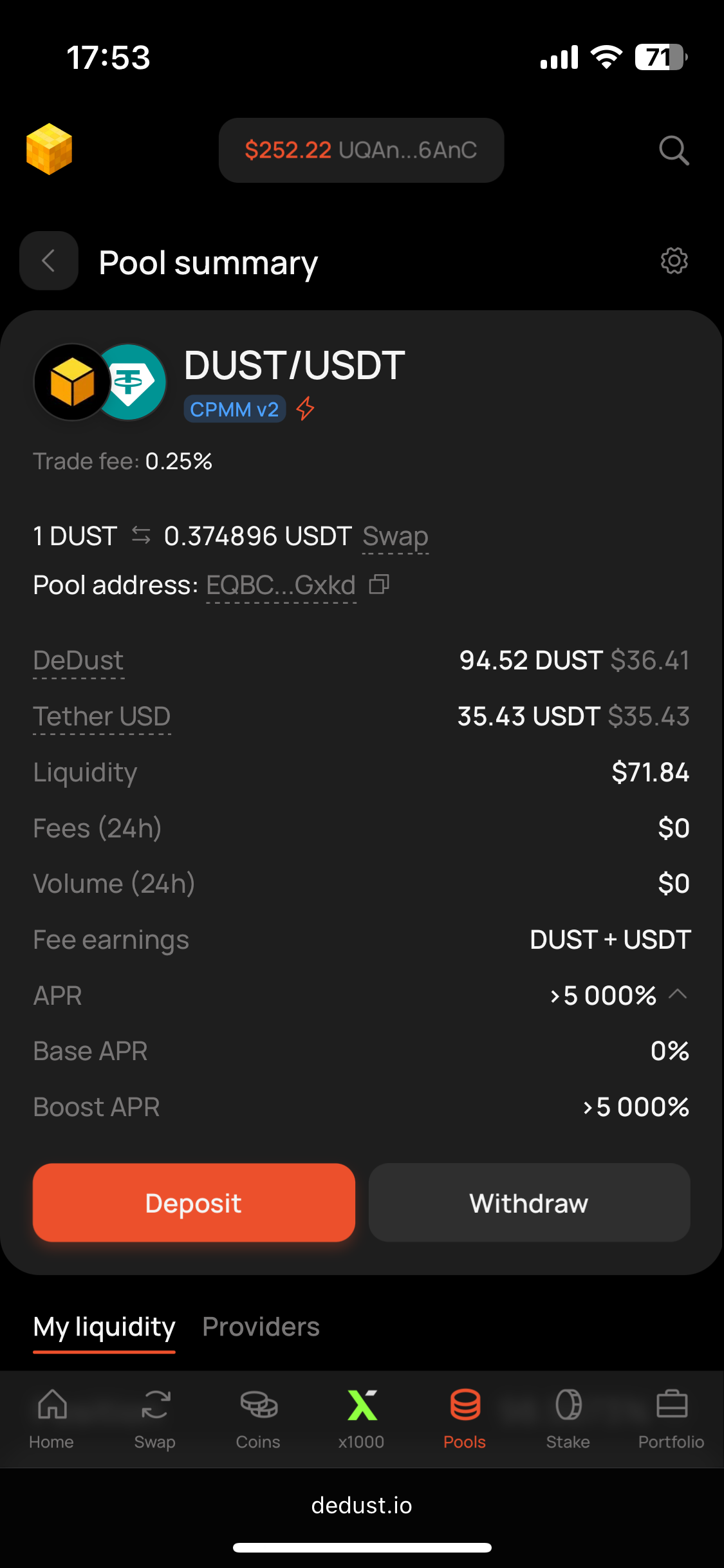The width and height of the screenshot is (724, 1568).
Task: Switch to the Providers tab
Action: pyautogui.click(x=261, y=1327)
